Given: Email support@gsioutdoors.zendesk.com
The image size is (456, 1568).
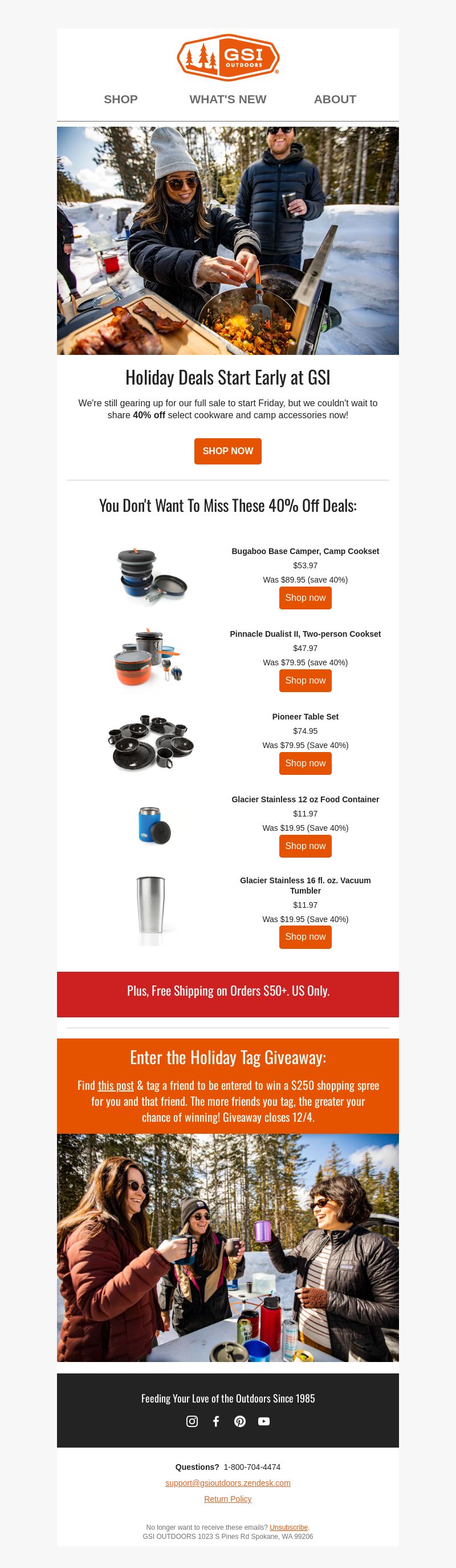Looking at the screenshot, I should (227, 1483).
